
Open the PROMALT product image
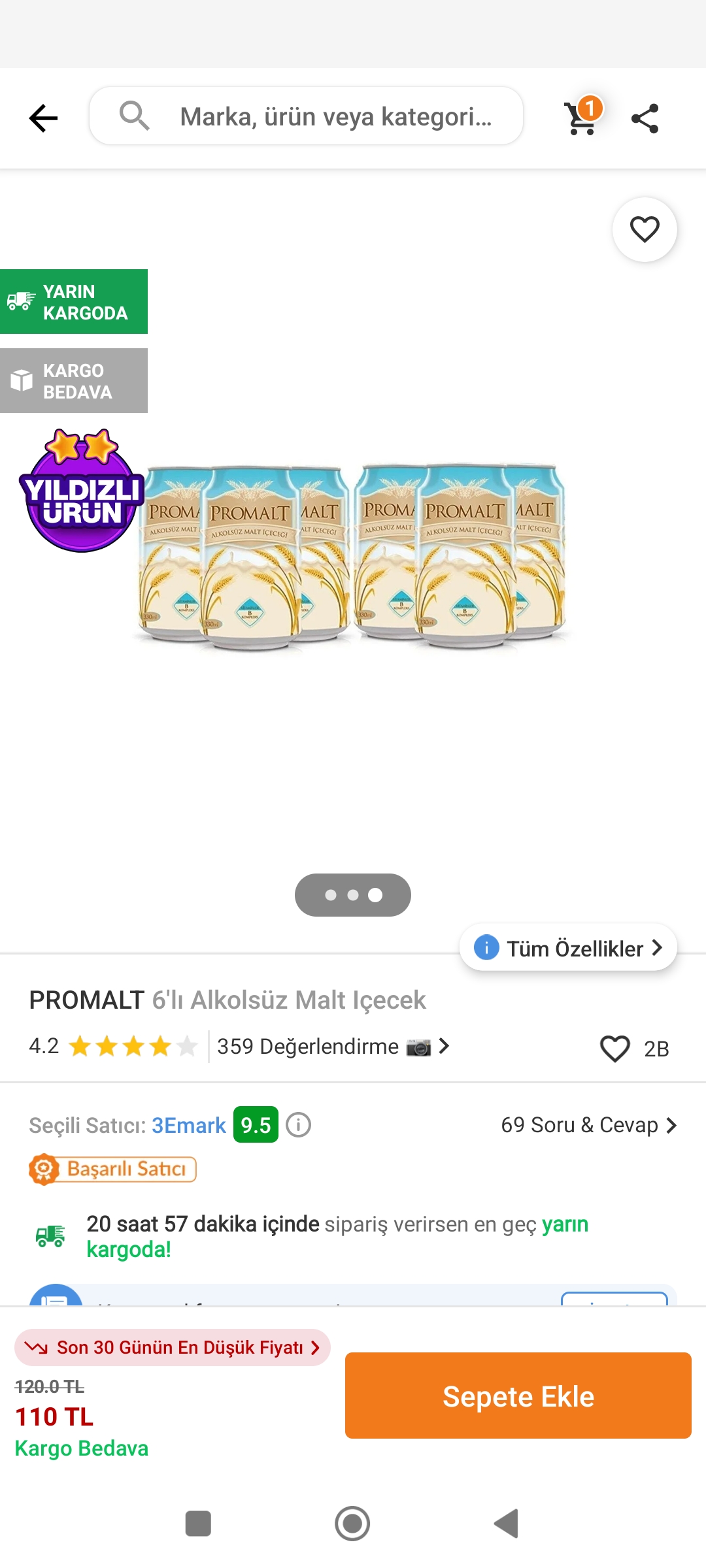pos(353,555)
